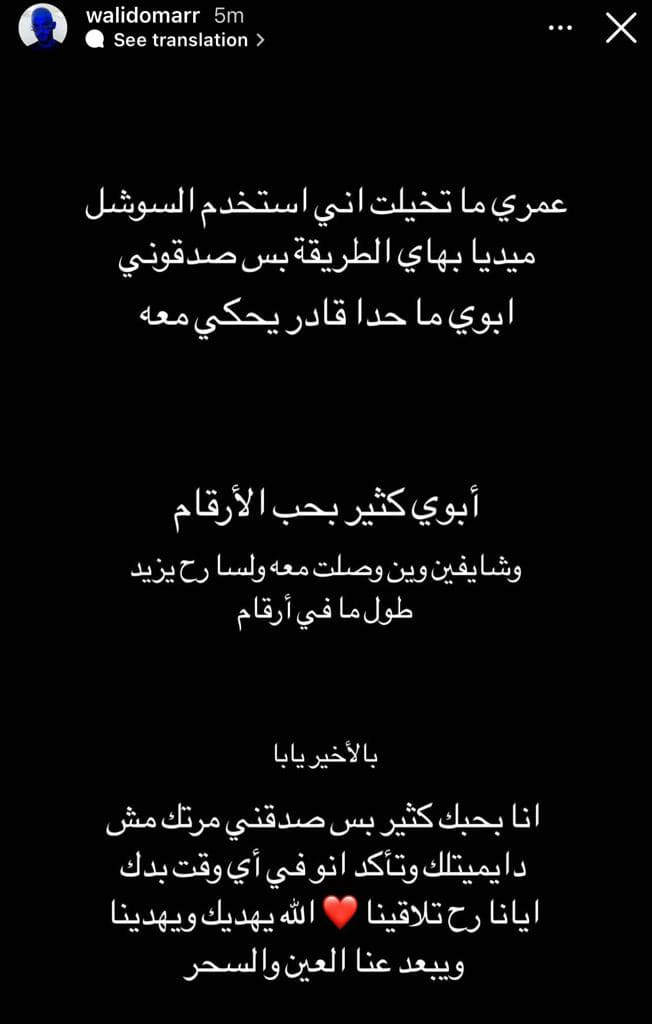Open walidomarr's profile picture
This screenshot has width=652, height=1024.
43,27
